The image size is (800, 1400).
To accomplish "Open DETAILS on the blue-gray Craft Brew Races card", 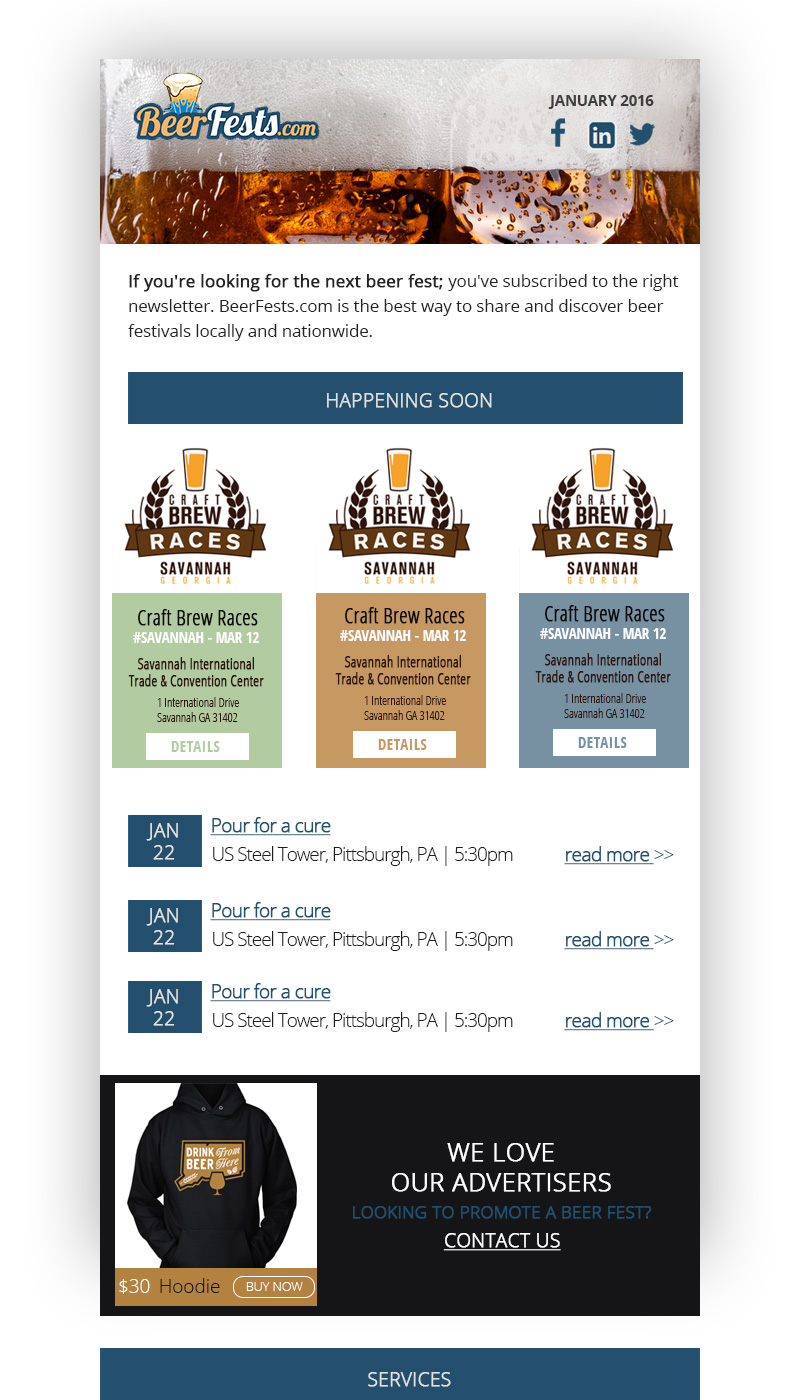I will pos(604,742).
